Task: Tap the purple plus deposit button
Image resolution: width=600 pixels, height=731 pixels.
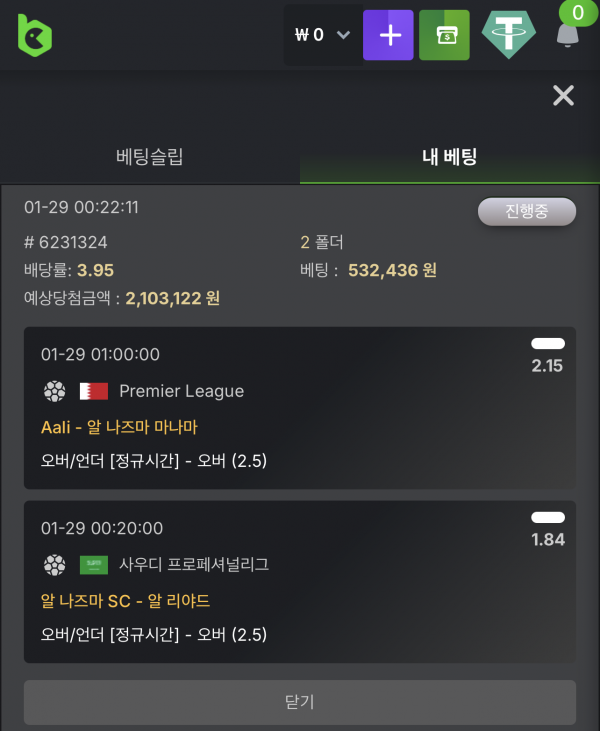Action: pos(388,35)
